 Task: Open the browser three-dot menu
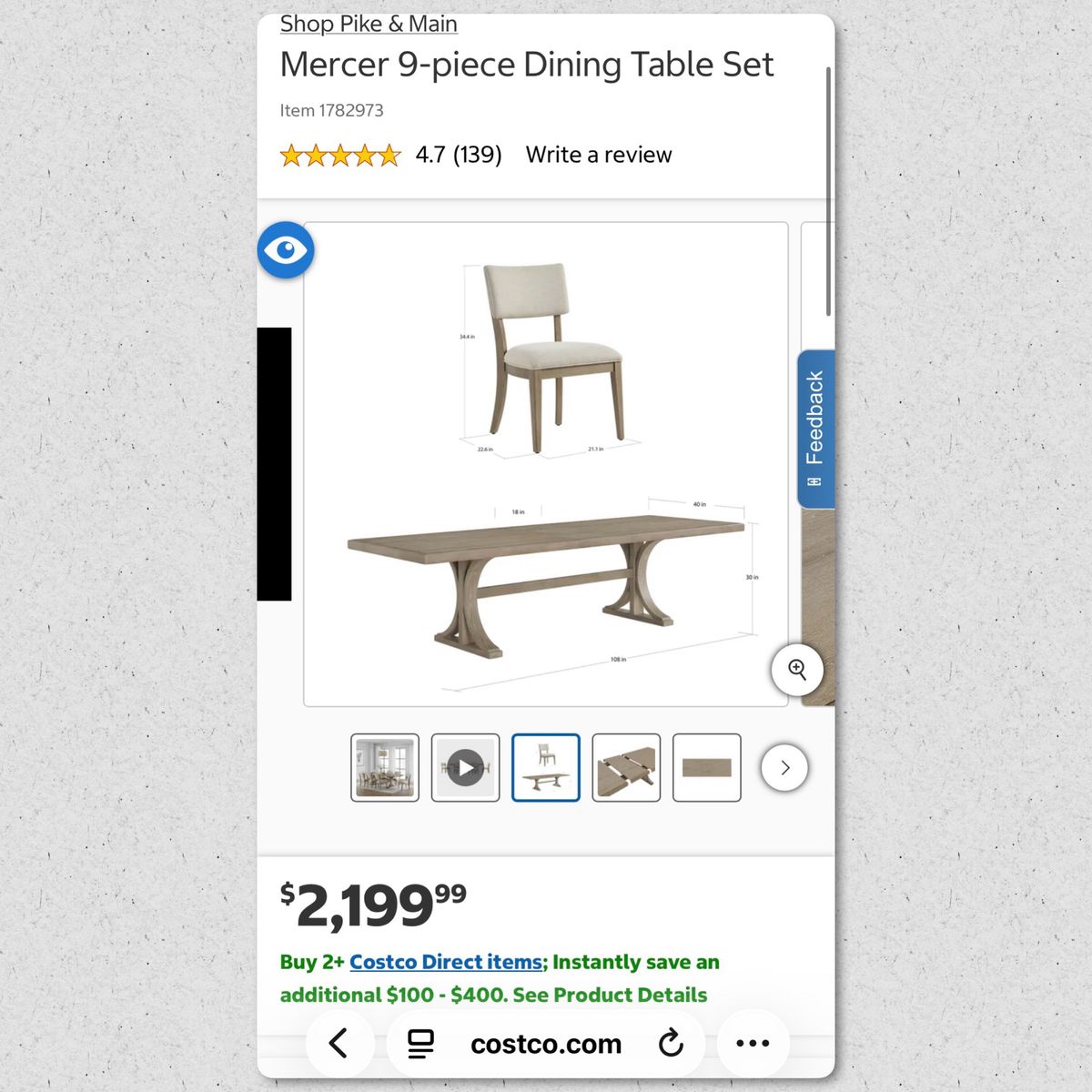(x=753, y=1043)
